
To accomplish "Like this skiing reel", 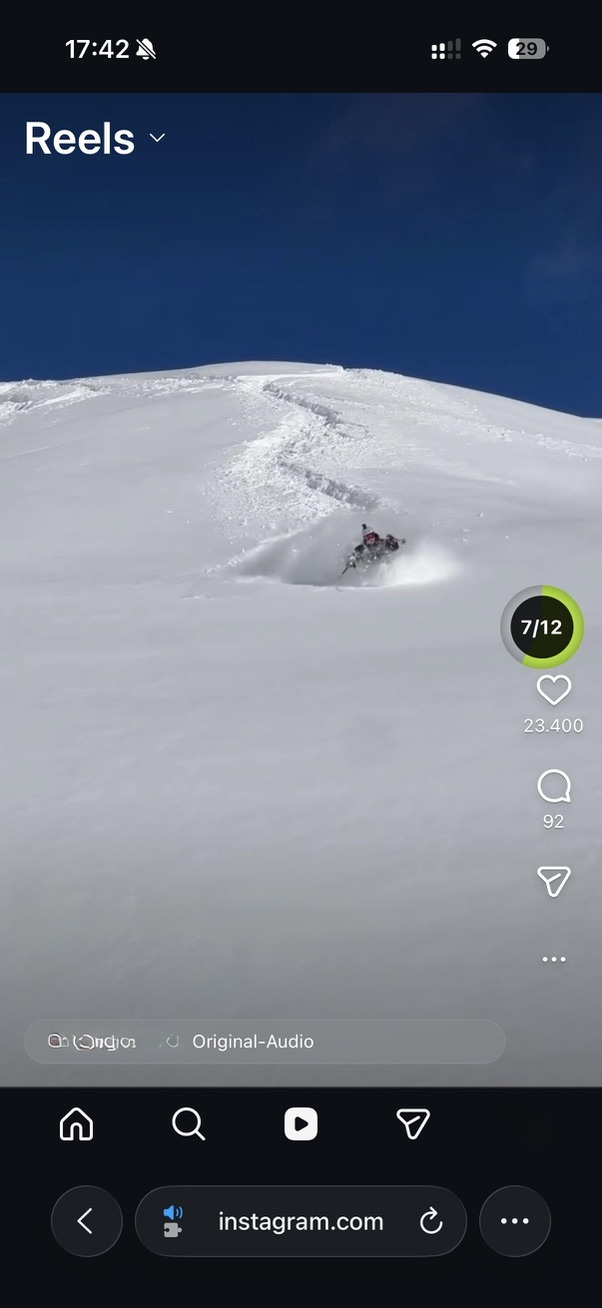I will tap(553, 690).
